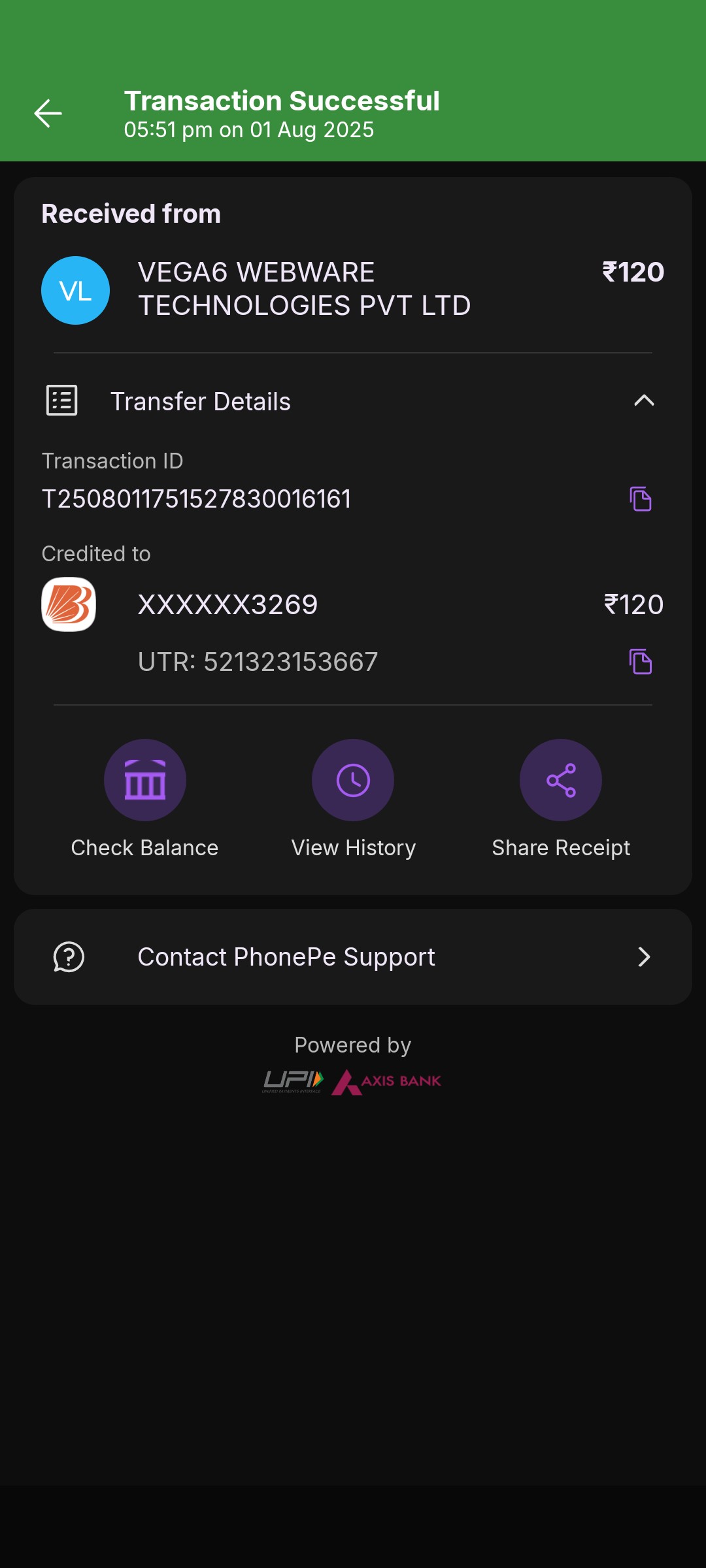Copy the UTR number
706x1568 pixels.
click(640, 662)
